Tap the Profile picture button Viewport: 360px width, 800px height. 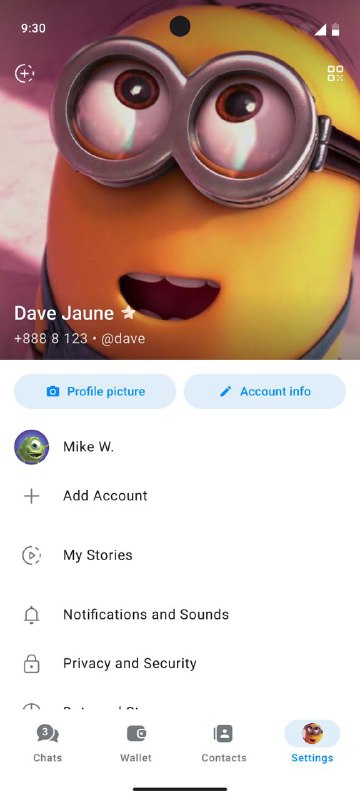click(95, 391)
